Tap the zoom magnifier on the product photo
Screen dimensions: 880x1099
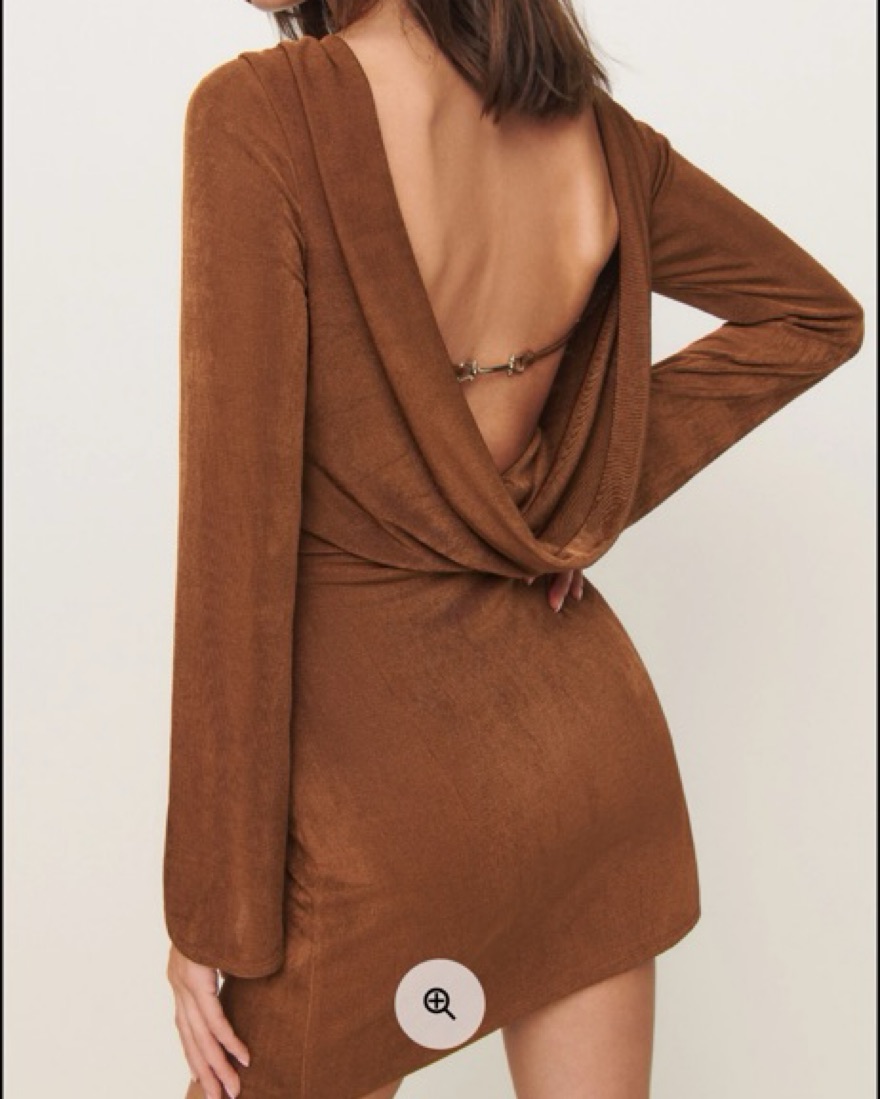click(x=440, y=1003)
